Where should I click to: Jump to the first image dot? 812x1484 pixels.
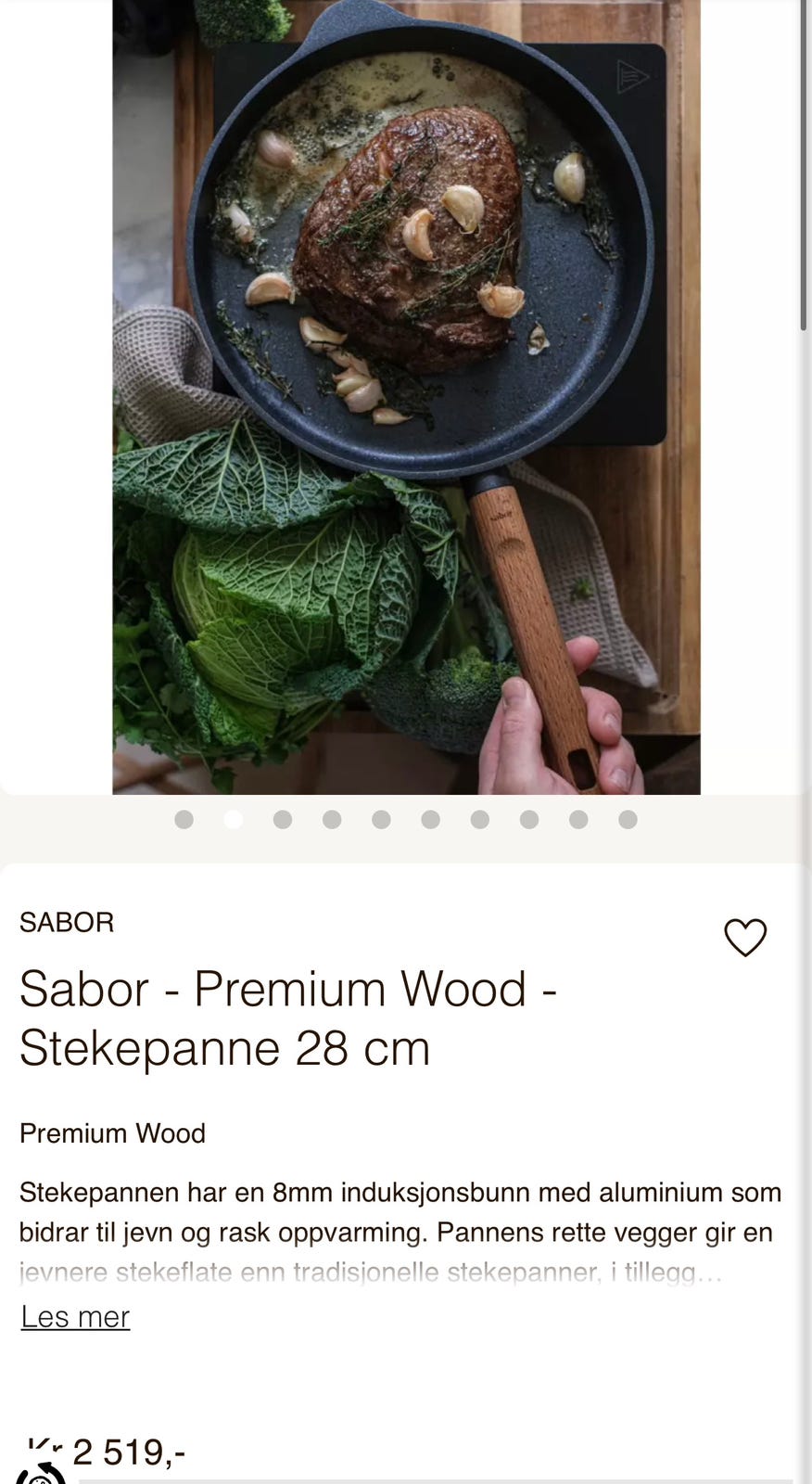(184, 819)
